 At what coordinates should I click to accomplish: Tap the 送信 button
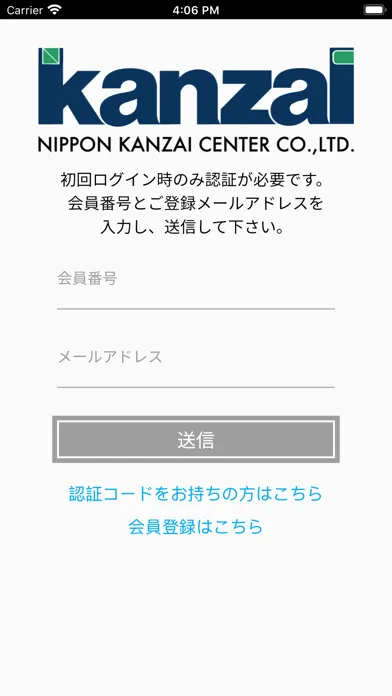[x=196, y=439]
